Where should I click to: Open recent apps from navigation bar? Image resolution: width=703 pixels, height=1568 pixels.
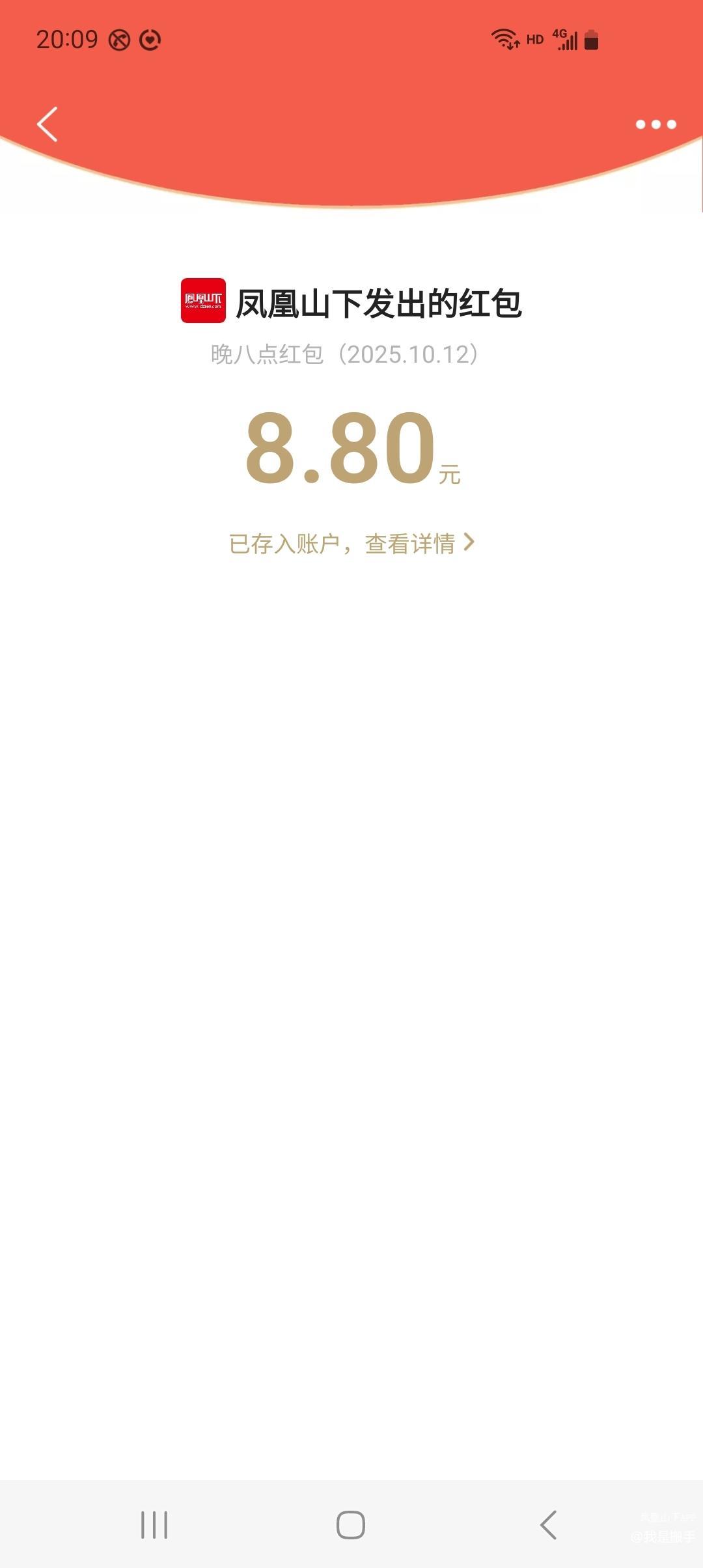[154, 1525]
